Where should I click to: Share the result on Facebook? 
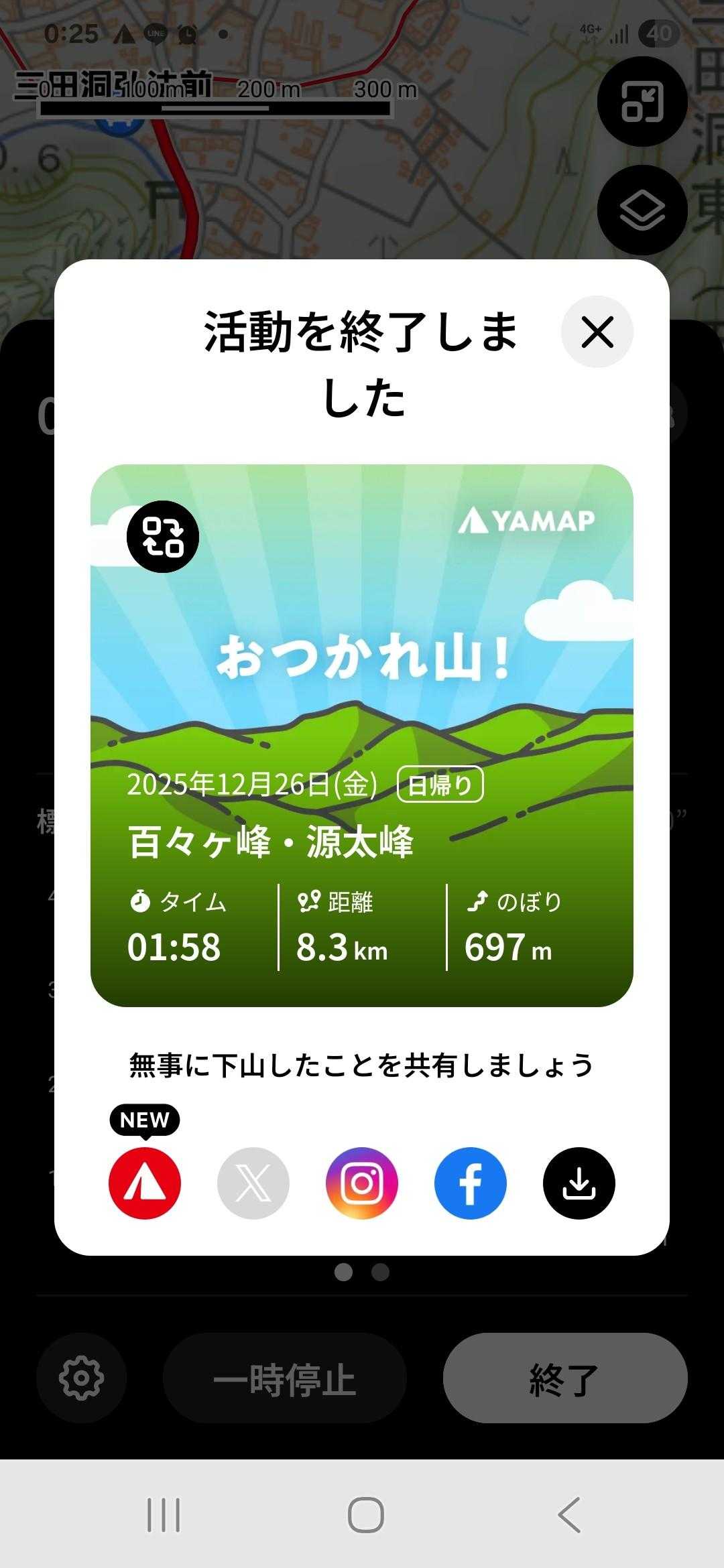(x=471, y=1183)
